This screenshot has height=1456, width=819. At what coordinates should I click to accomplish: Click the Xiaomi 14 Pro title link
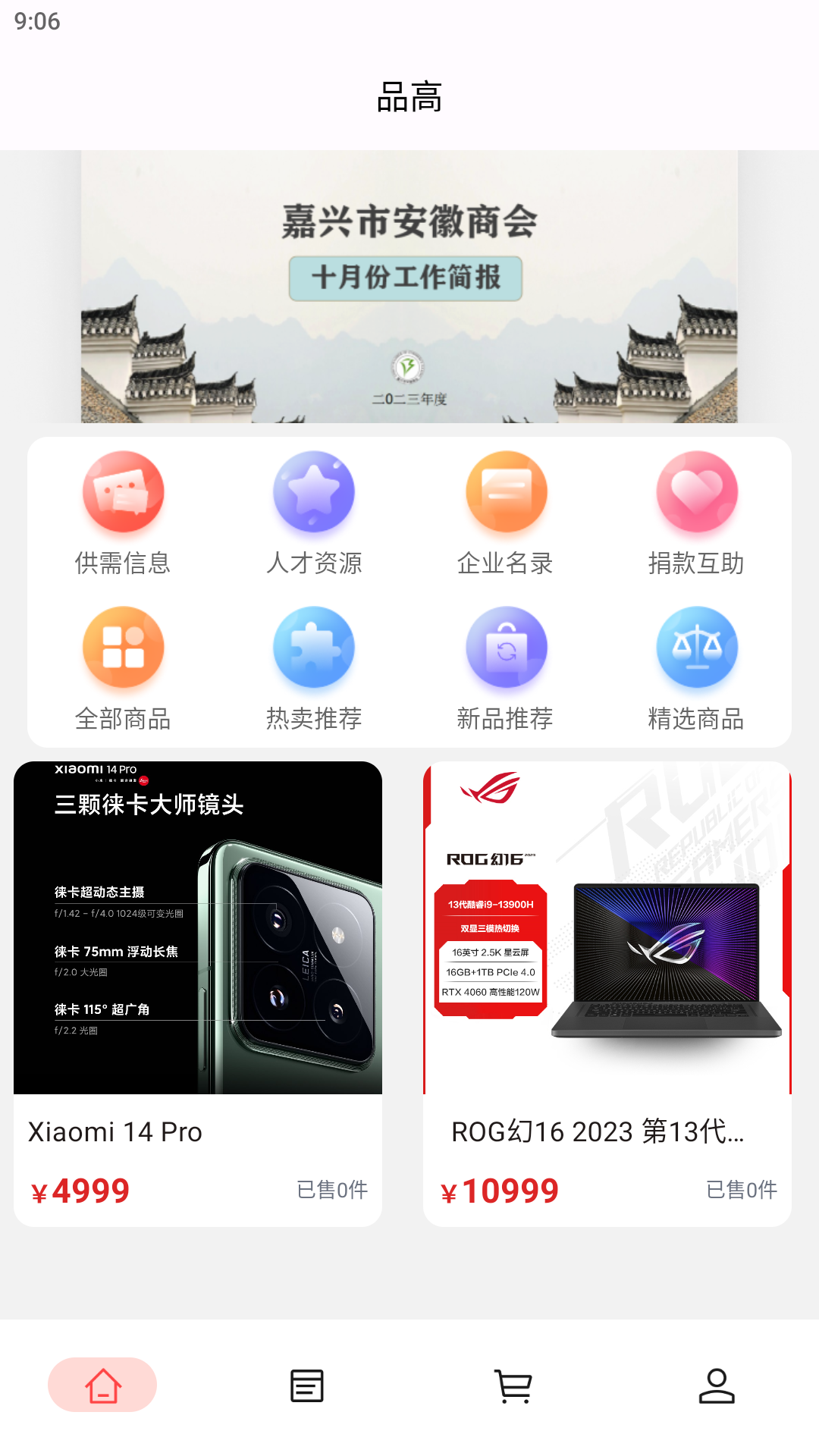(x=114, y=1132)
